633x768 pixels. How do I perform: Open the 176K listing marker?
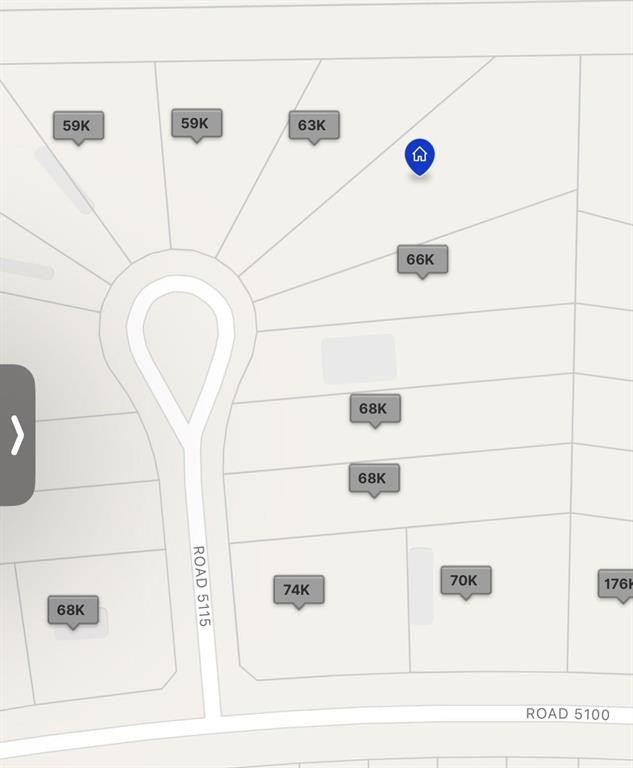point(618,584)
